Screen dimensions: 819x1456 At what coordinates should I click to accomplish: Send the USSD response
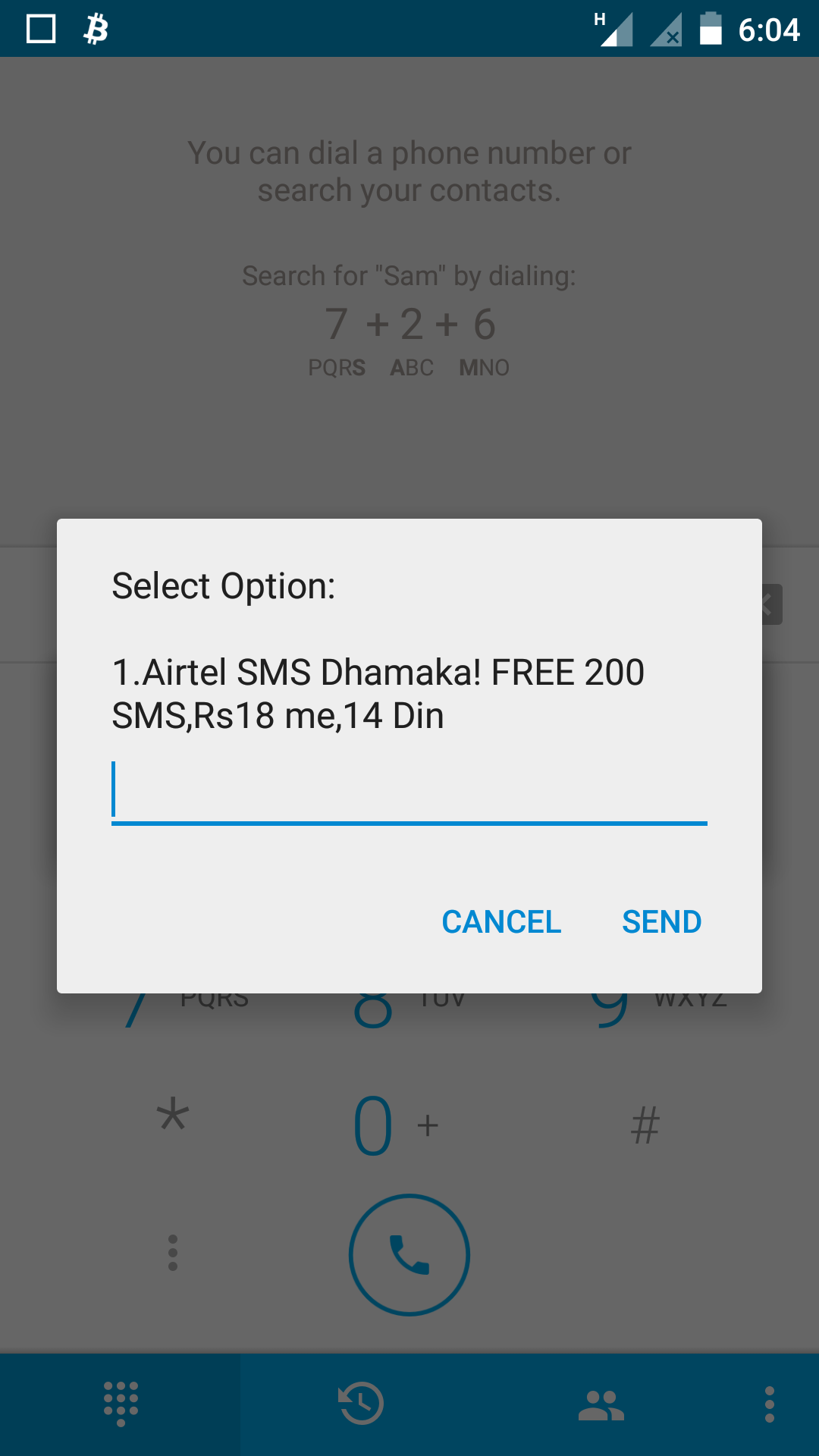(x=661, y=922)
